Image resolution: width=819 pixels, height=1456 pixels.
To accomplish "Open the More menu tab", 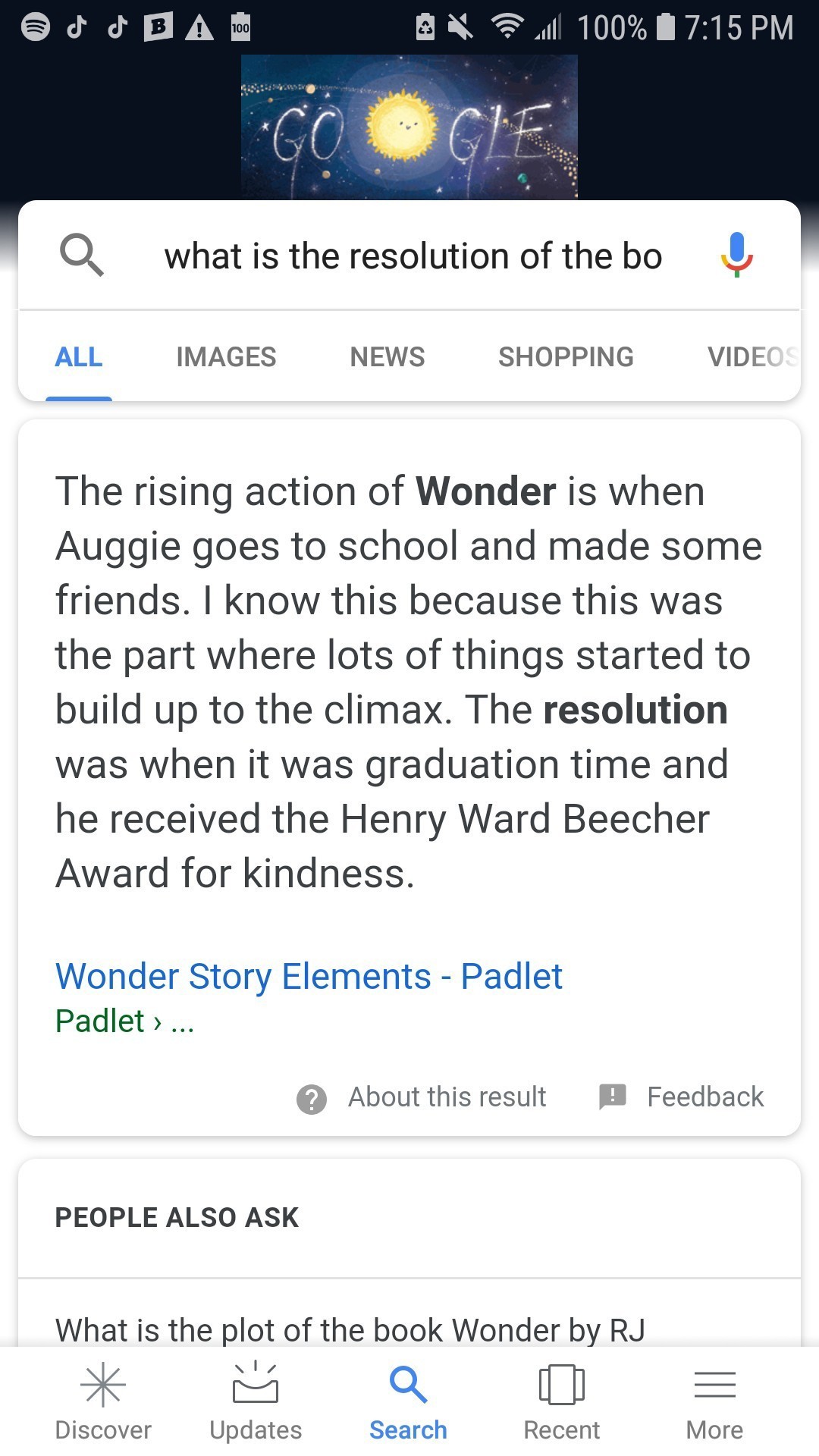I will point(714,1401).
